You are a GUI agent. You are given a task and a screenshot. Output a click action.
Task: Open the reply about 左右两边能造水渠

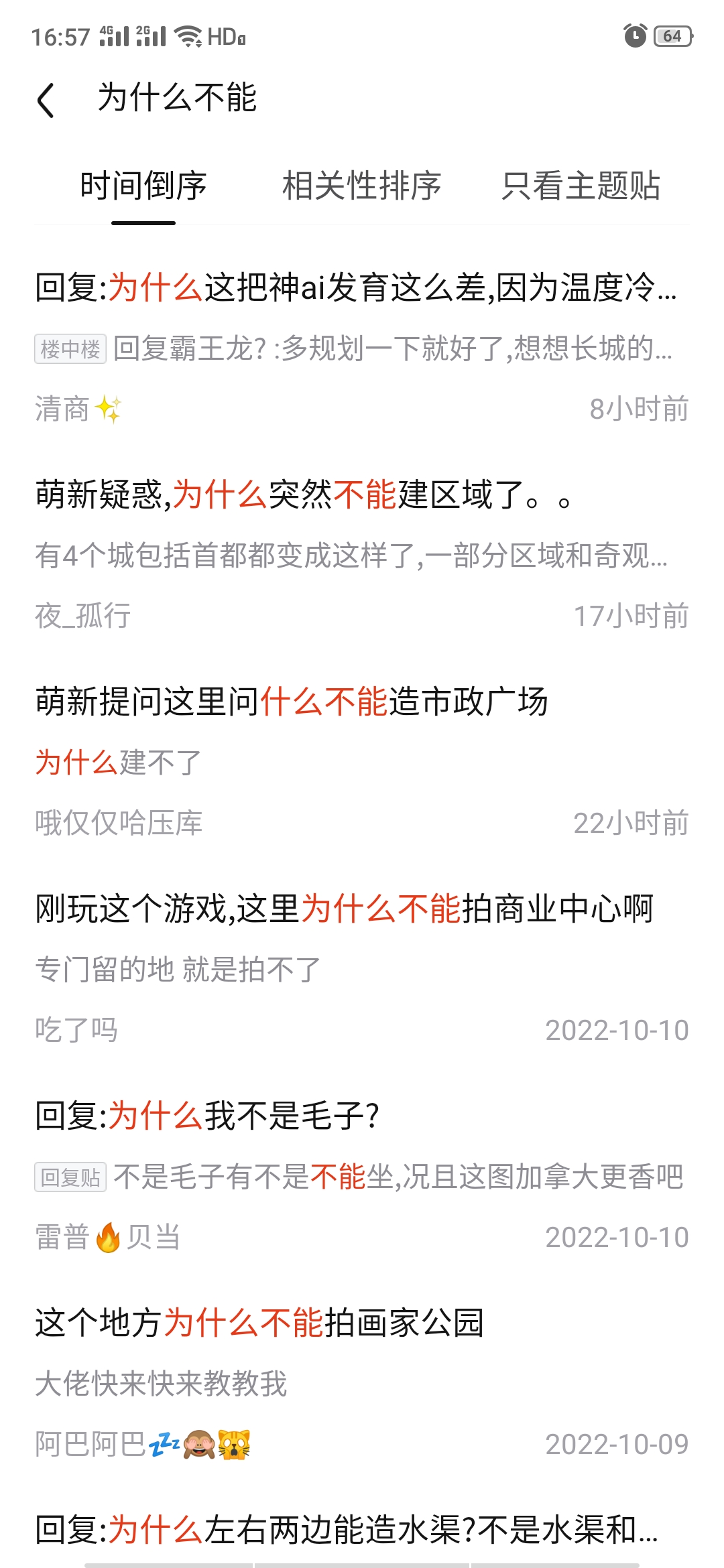point(346,1530)
